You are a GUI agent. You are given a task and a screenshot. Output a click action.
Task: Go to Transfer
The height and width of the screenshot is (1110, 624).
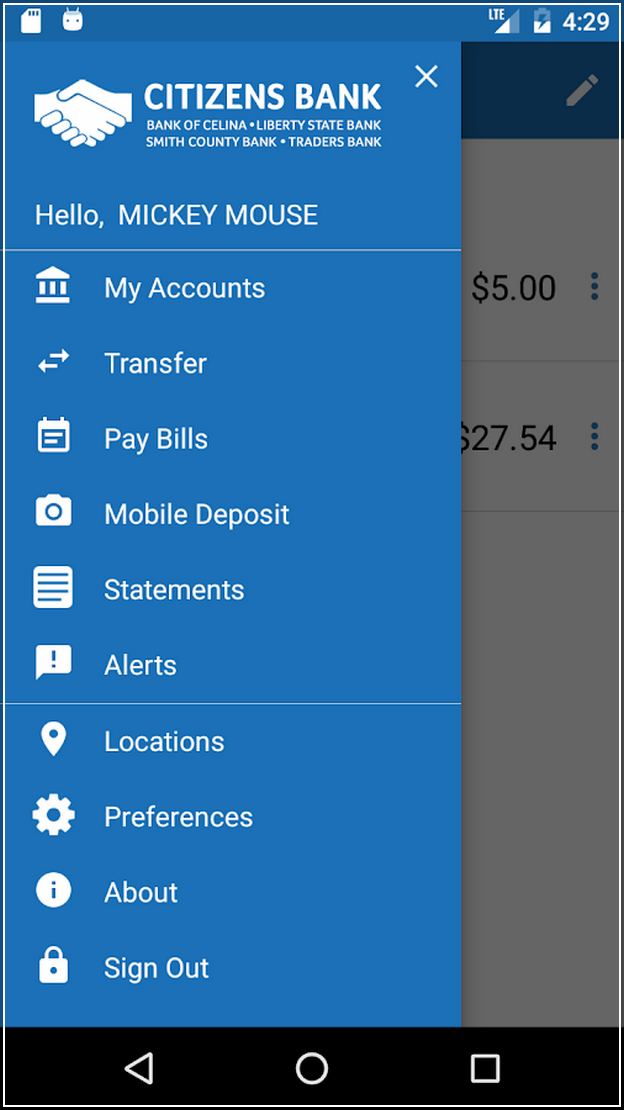pyautogui.click(x=232, y=363)
